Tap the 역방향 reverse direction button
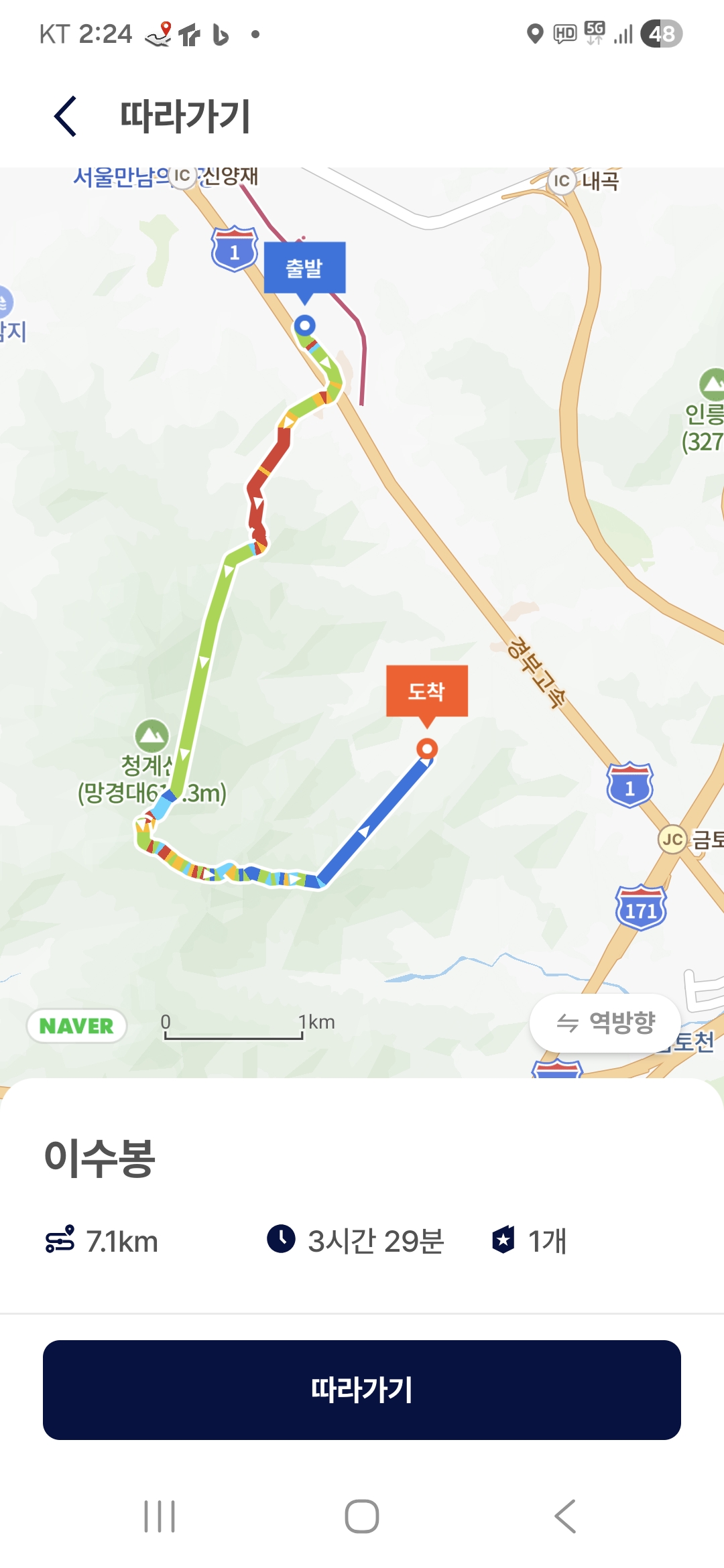Viewport: 724px width, 1568px height. point(605,1023)
